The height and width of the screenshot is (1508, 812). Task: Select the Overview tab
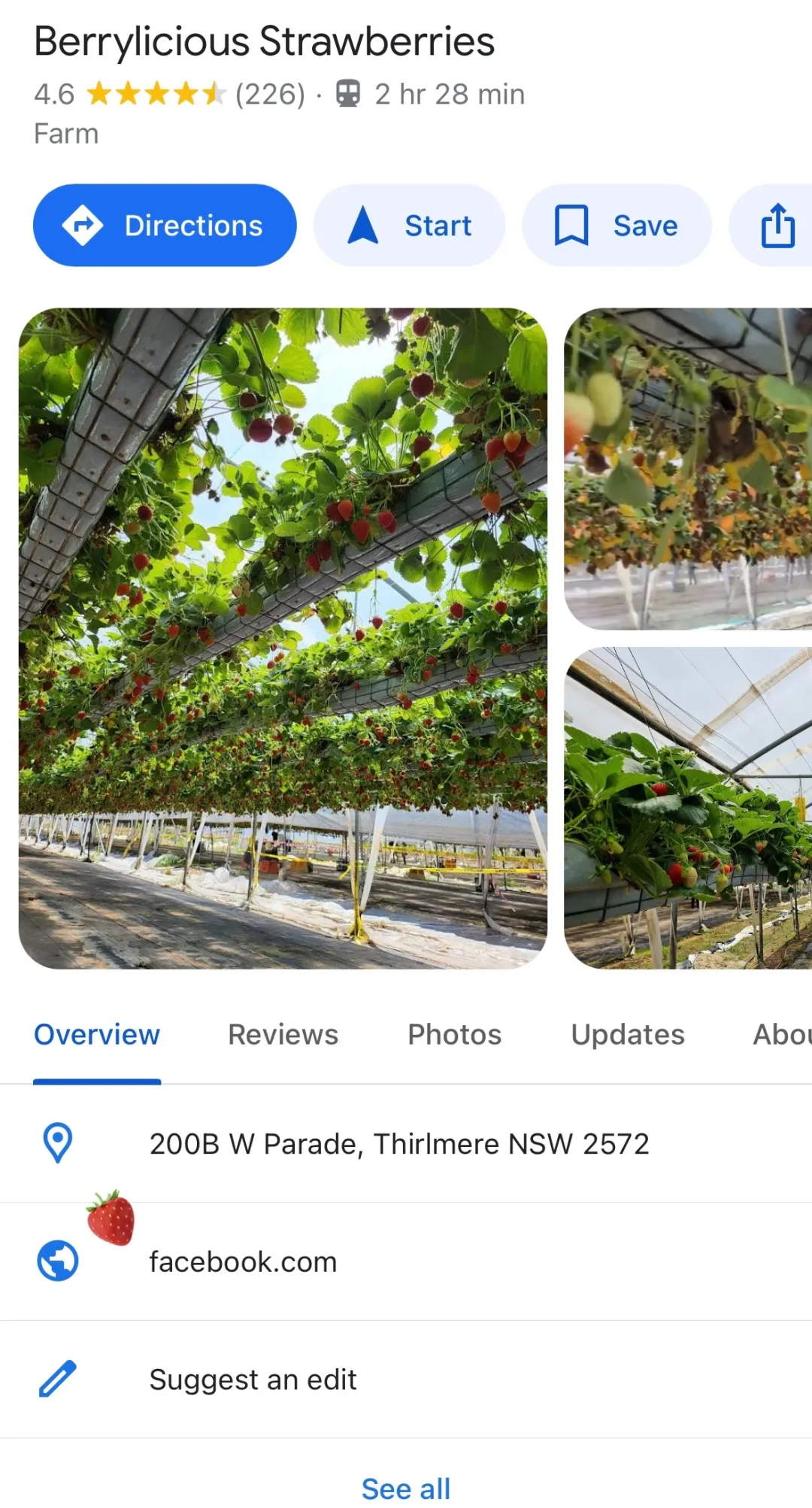pos(97,1035)
